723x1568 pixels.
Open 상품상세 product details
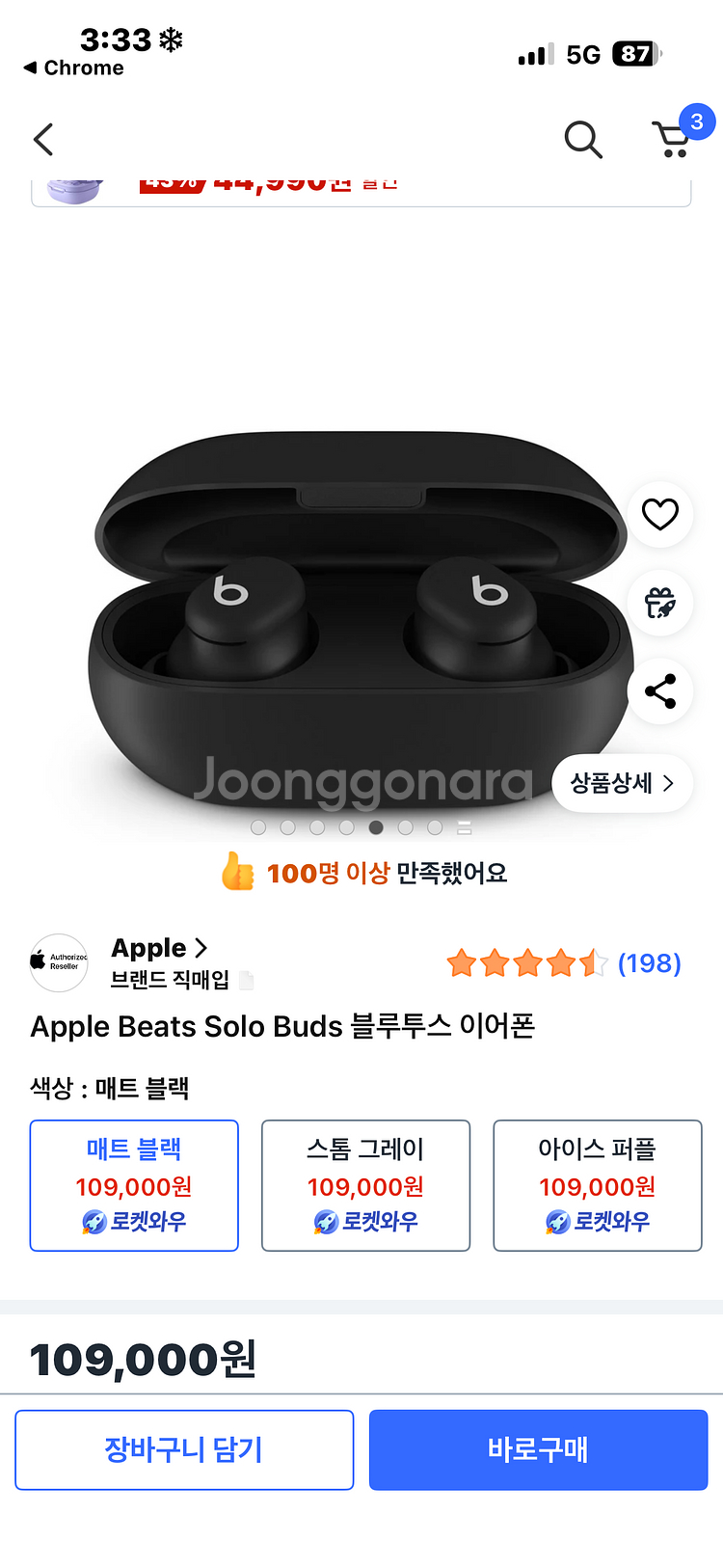point(622,783)
